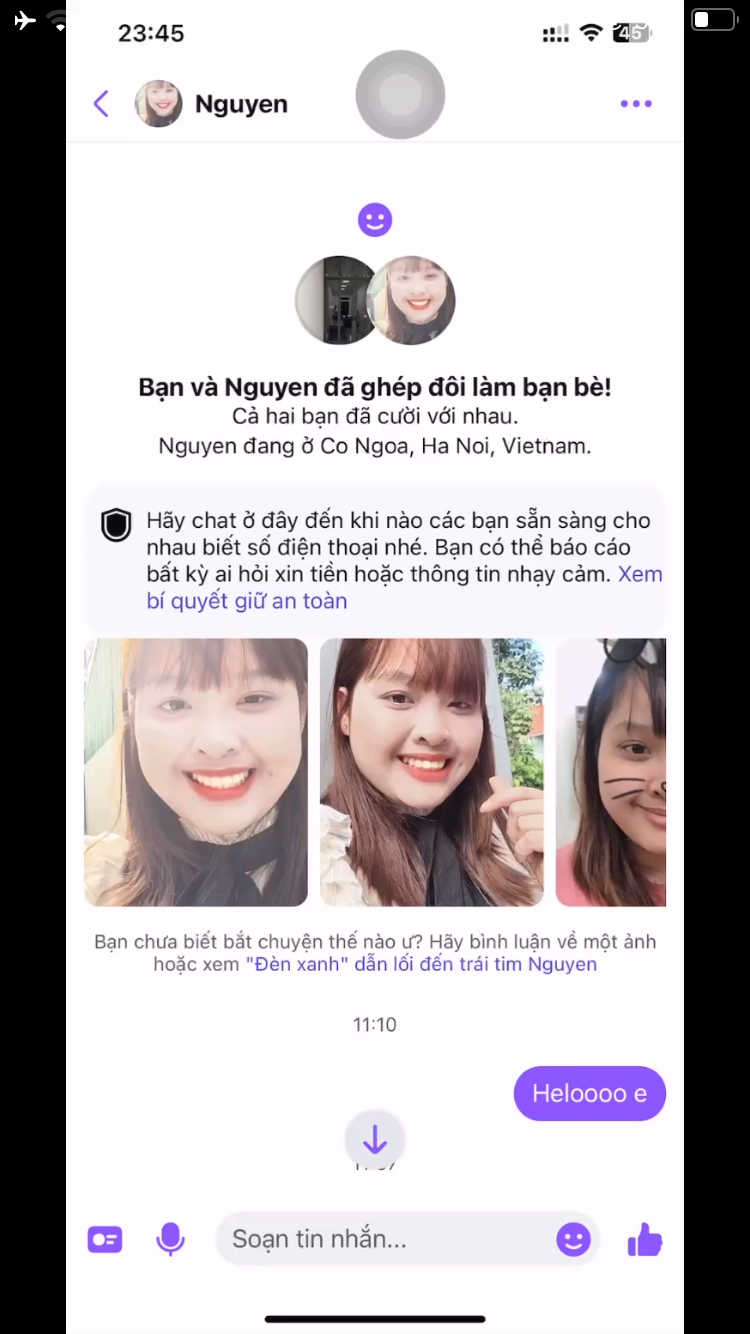Open the "Đèn xanh" link to Nguyen's heart
The width and height of the screenshot is (750, 1334).
click(420, 964)
